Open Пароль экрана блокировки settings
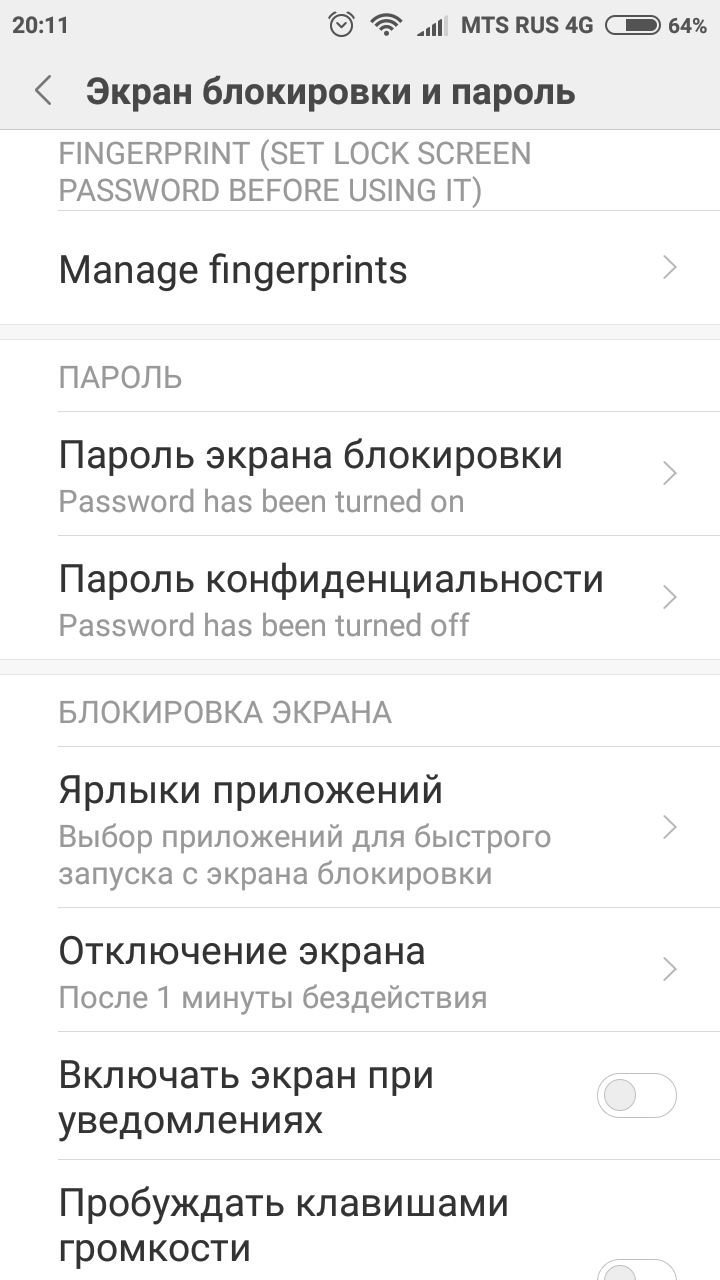 tap(360, 473)
